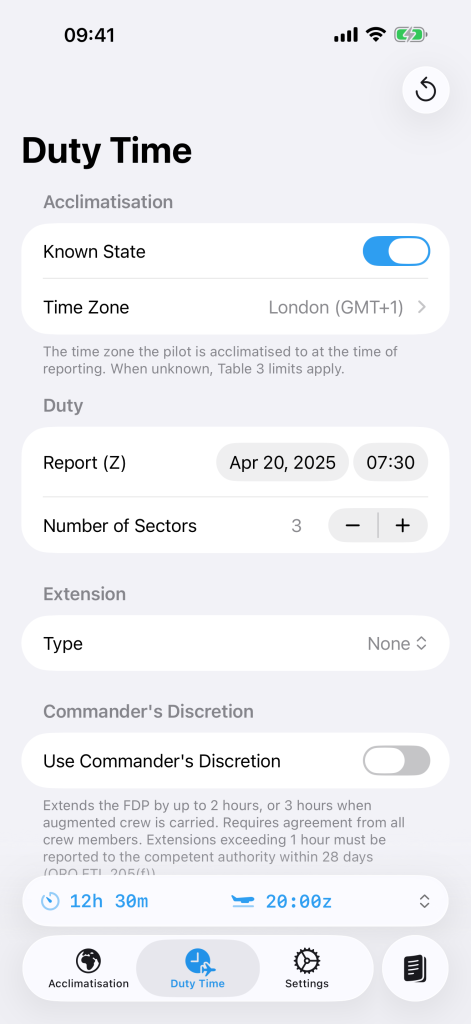Open the document icon button
This screenshot has width=471, height=1024.
click(x=415, y=968)
